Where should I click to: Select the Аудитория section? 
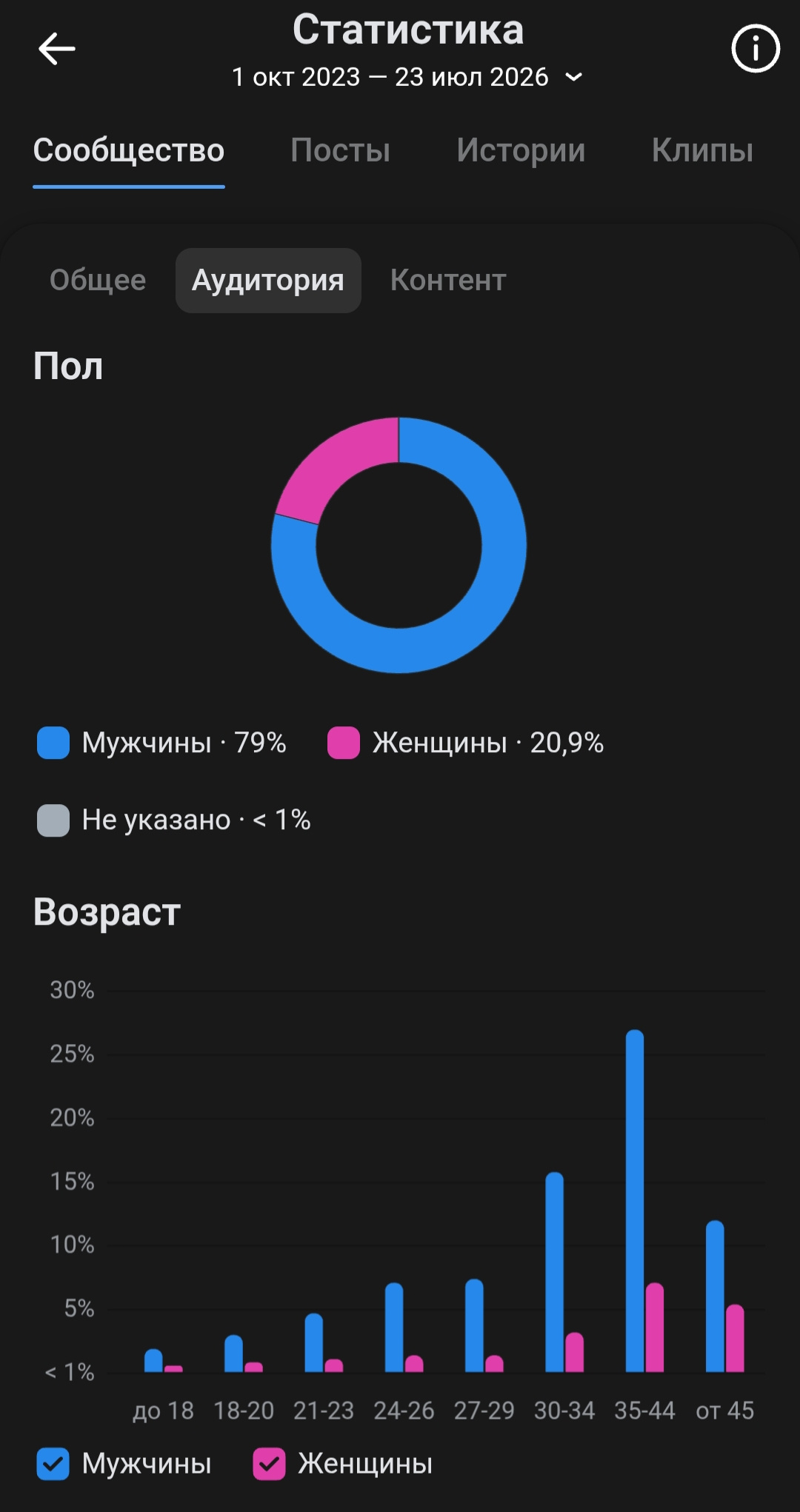(x=268, y=280)
